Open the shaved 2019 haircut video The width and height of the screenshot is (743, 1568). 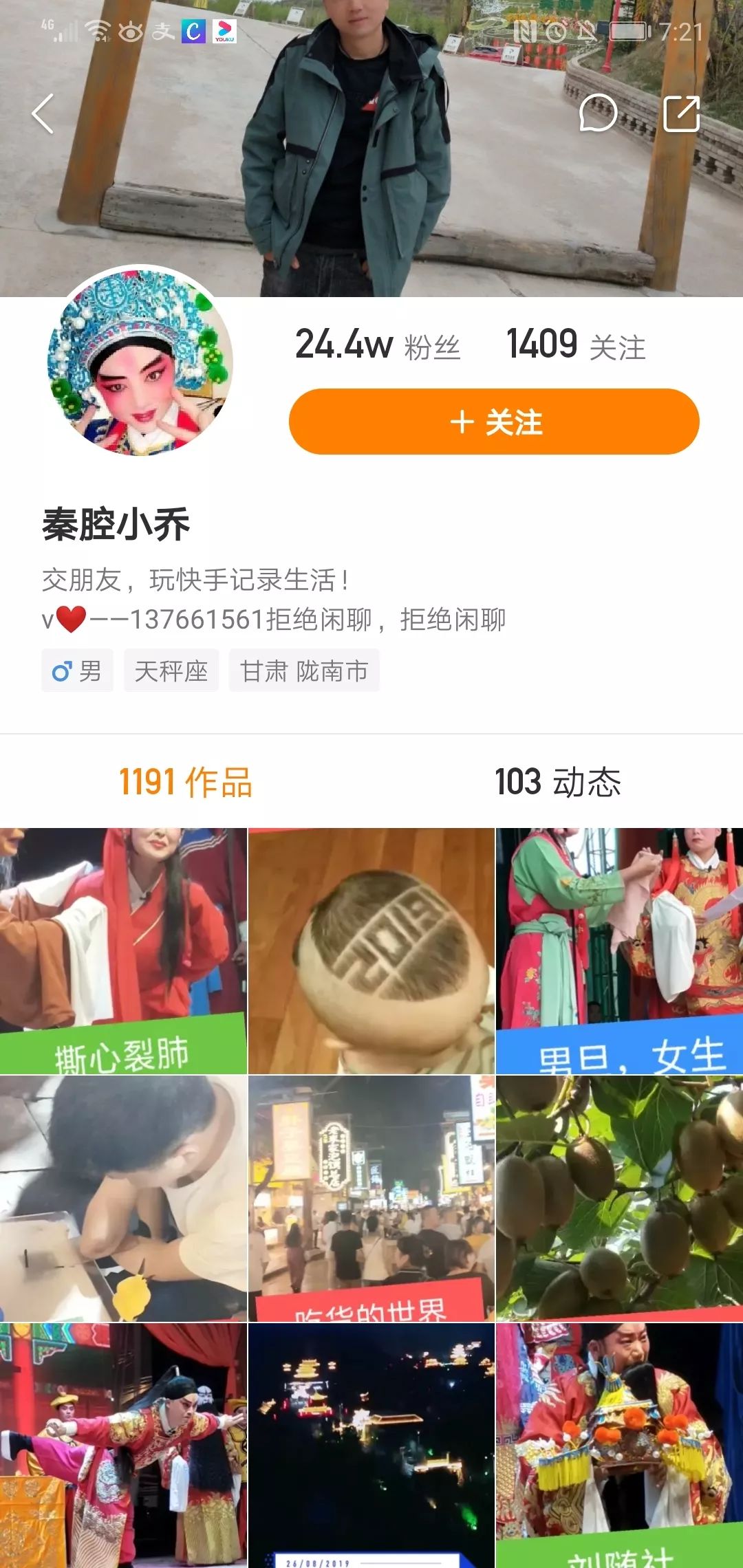click(371, 951)
